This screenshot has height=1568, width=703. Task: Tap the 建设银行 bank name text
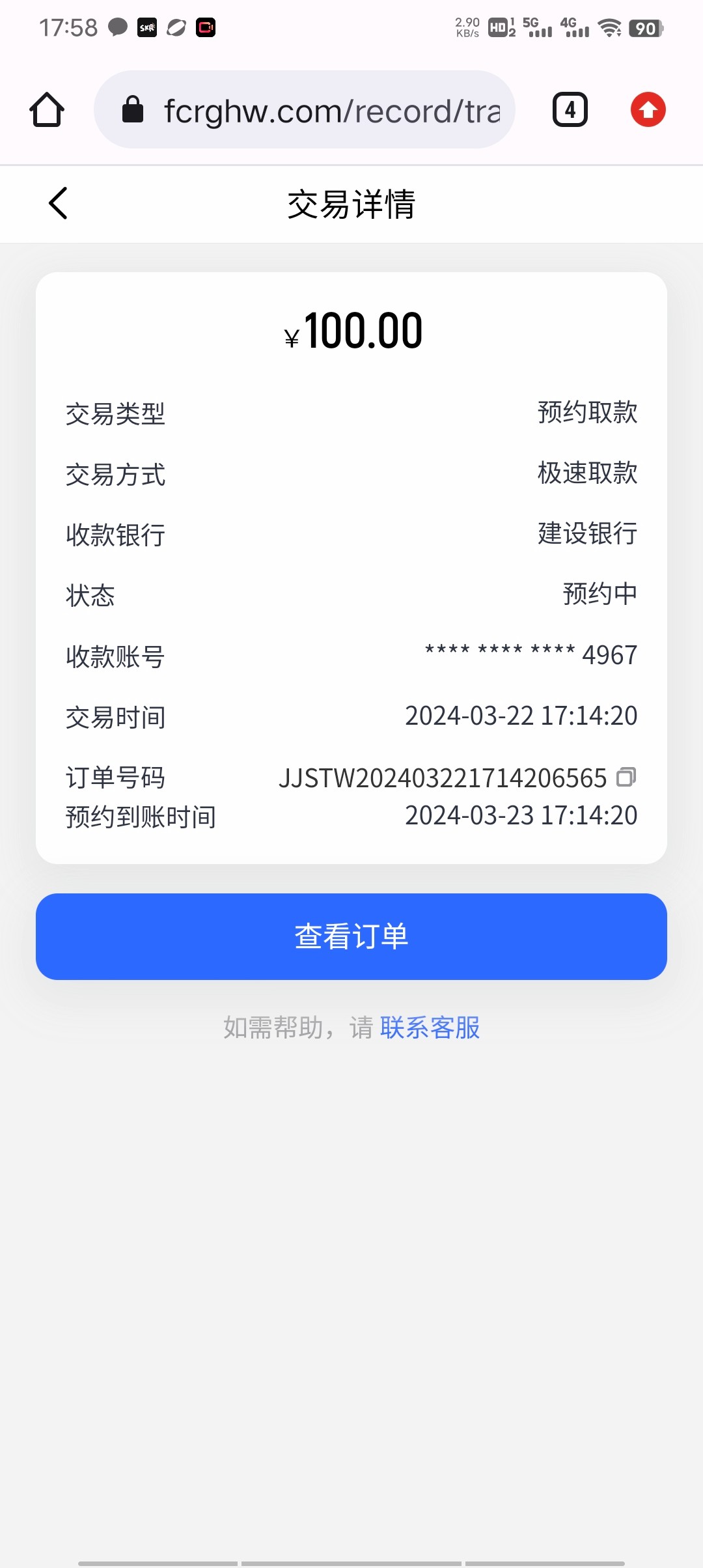[586, 534]
